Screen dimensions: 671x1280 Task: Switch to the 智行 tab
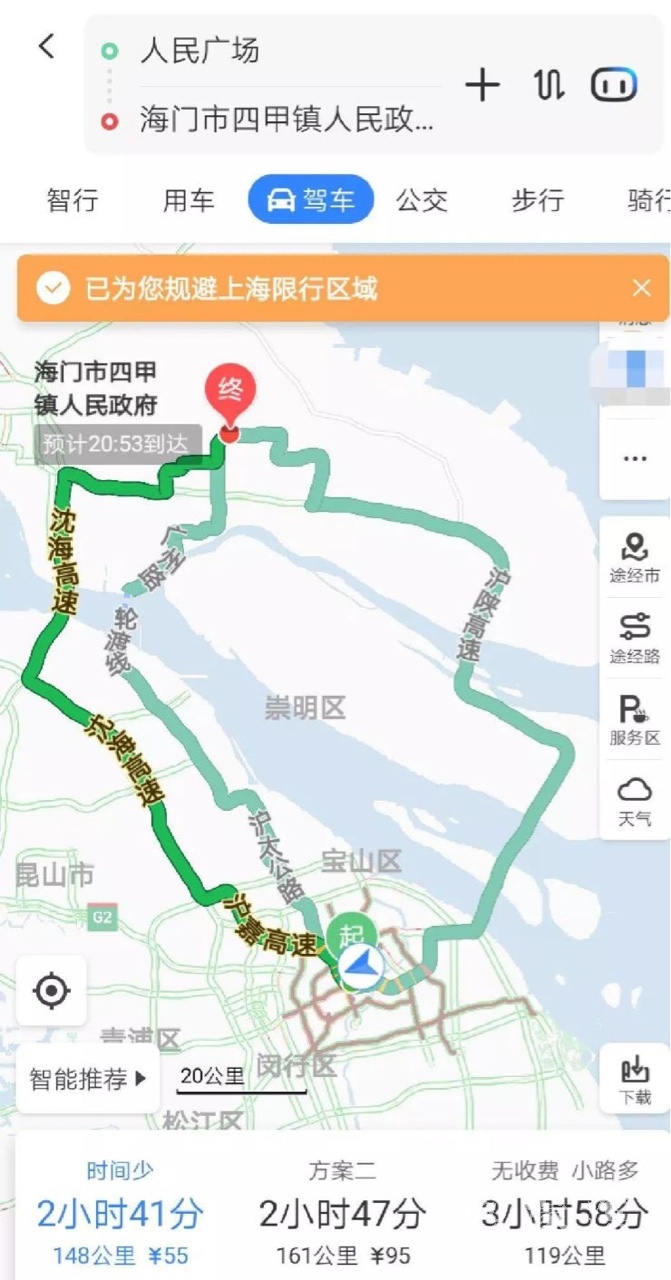pos(72,200)
